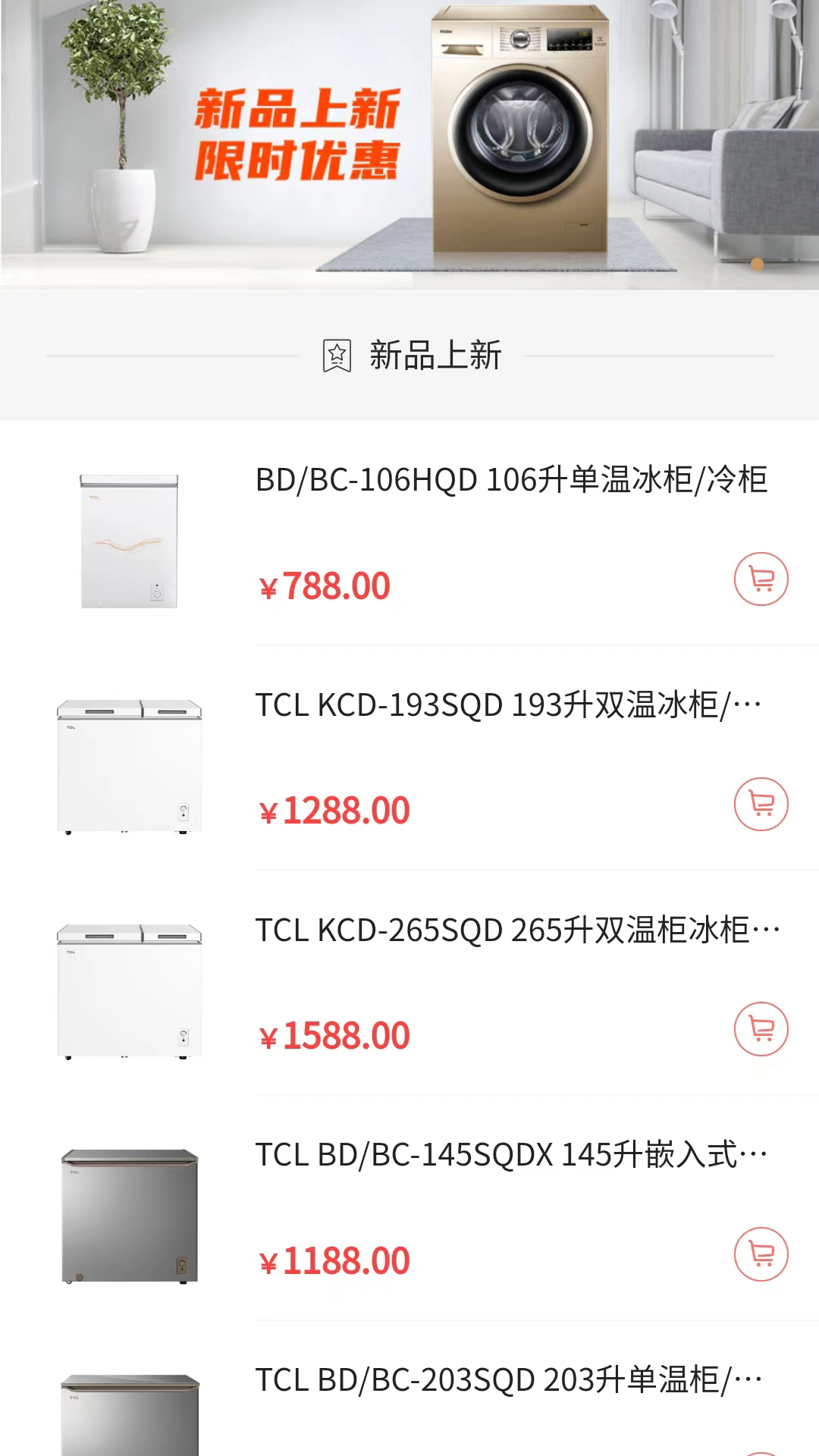Add BD/BC-106HQD freezer to cart

tap(761, 579)
